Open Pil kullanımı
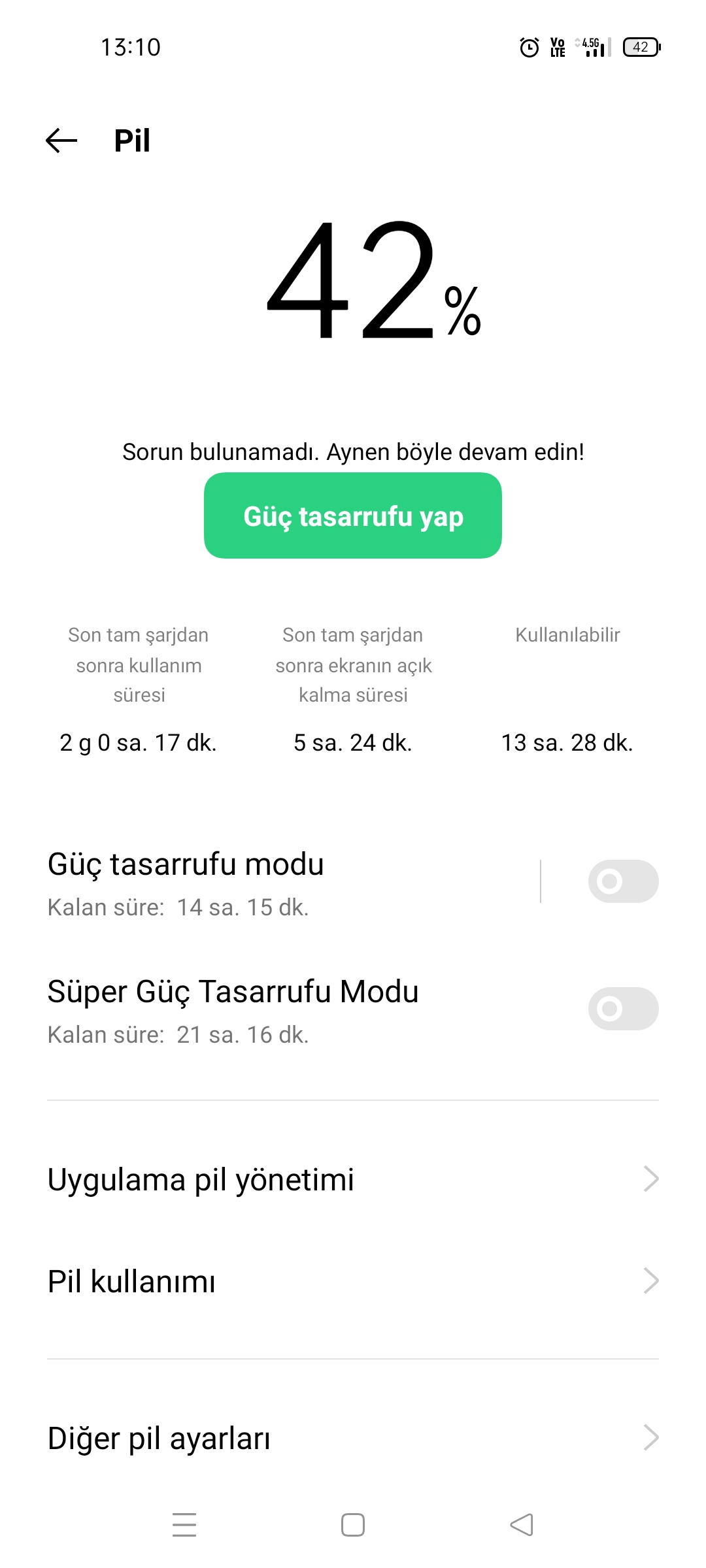The width and height of the screenshot is (706, 1568). coord(353,1281)
